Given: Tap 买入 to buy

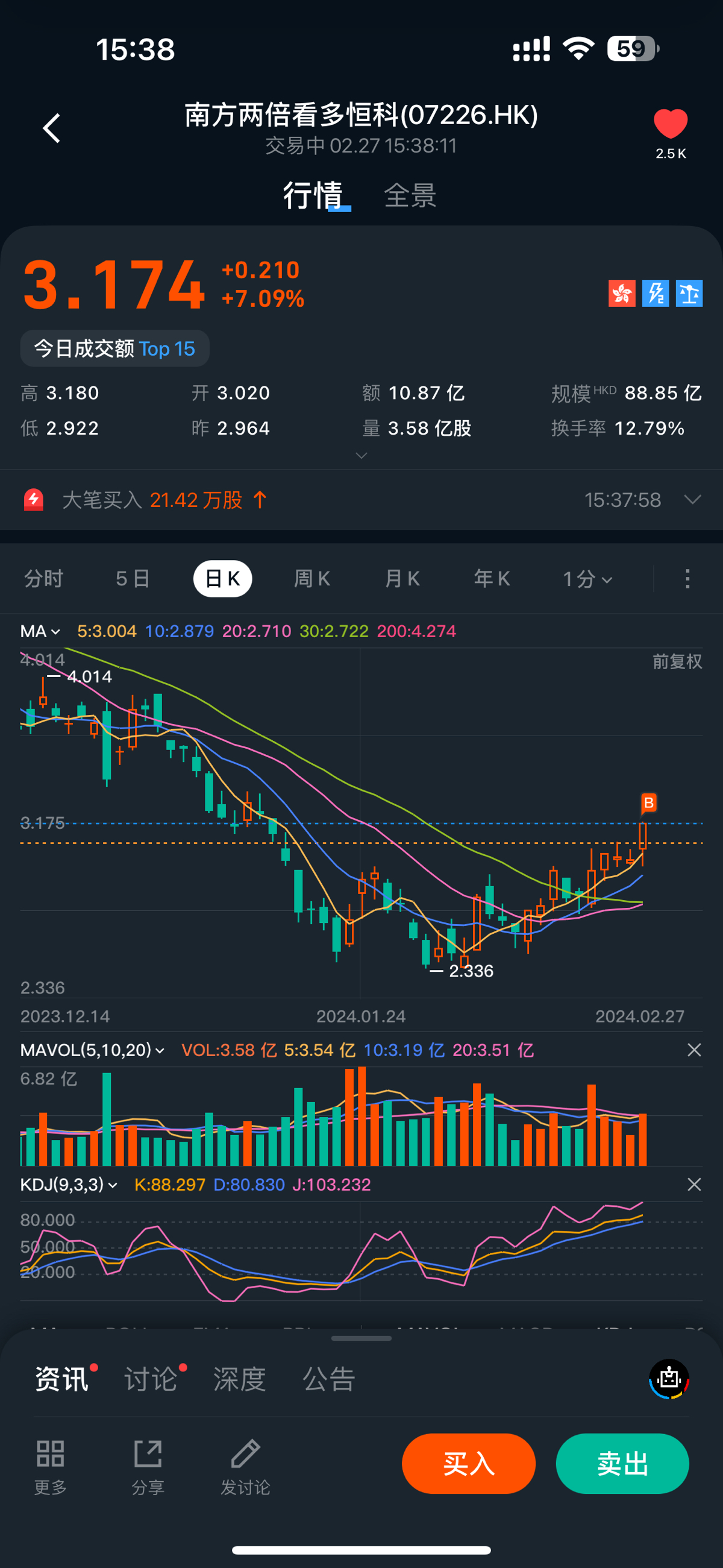Looking at the screenshot, I should tap(469, 1463).
